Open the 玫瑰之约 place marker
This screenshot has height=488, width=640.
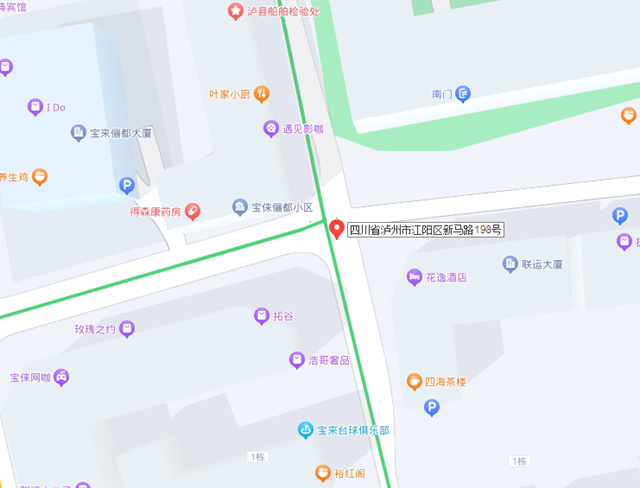point(126,328)
